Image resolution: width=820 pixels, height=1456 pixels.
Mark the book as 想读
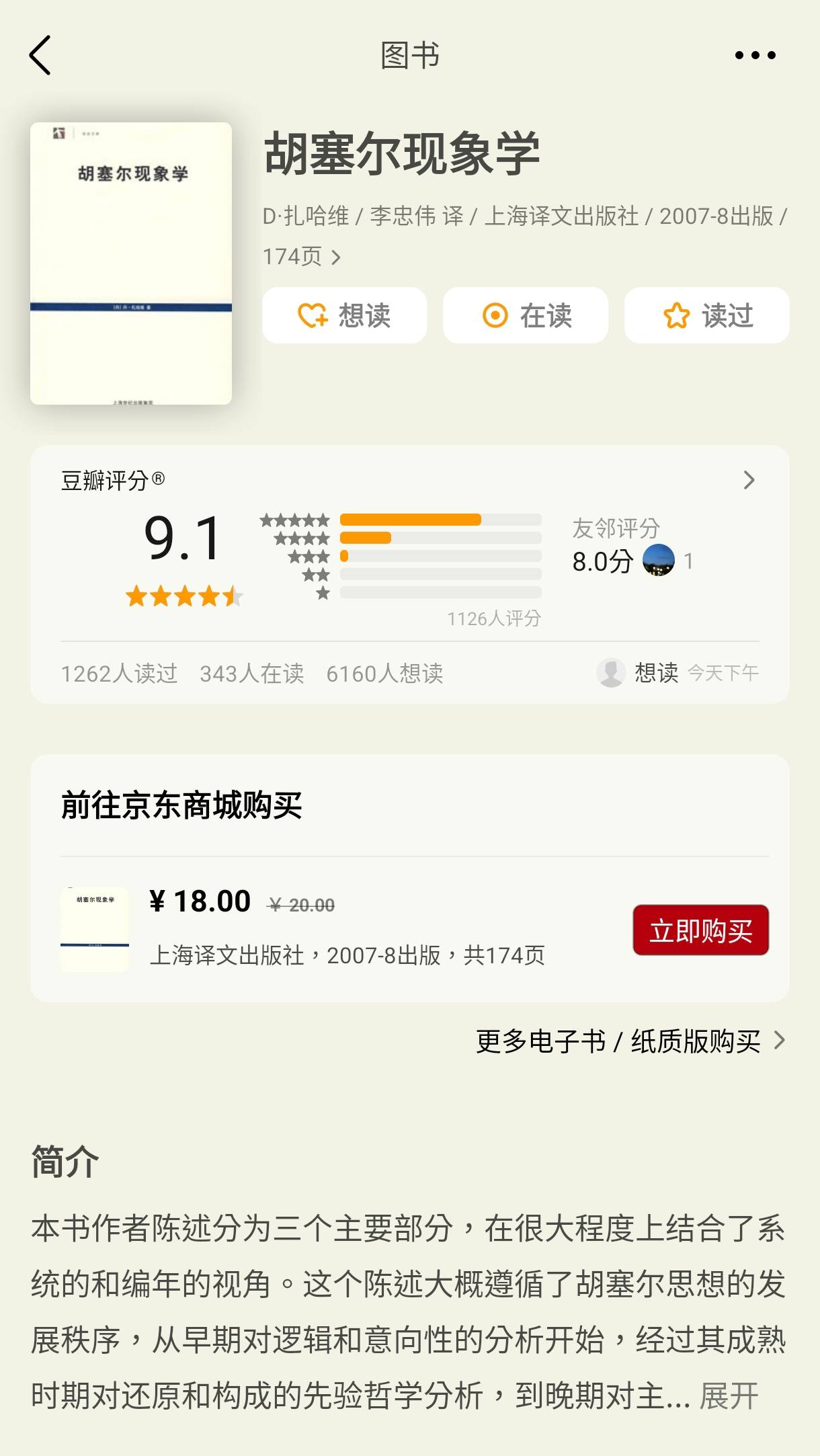344,315
